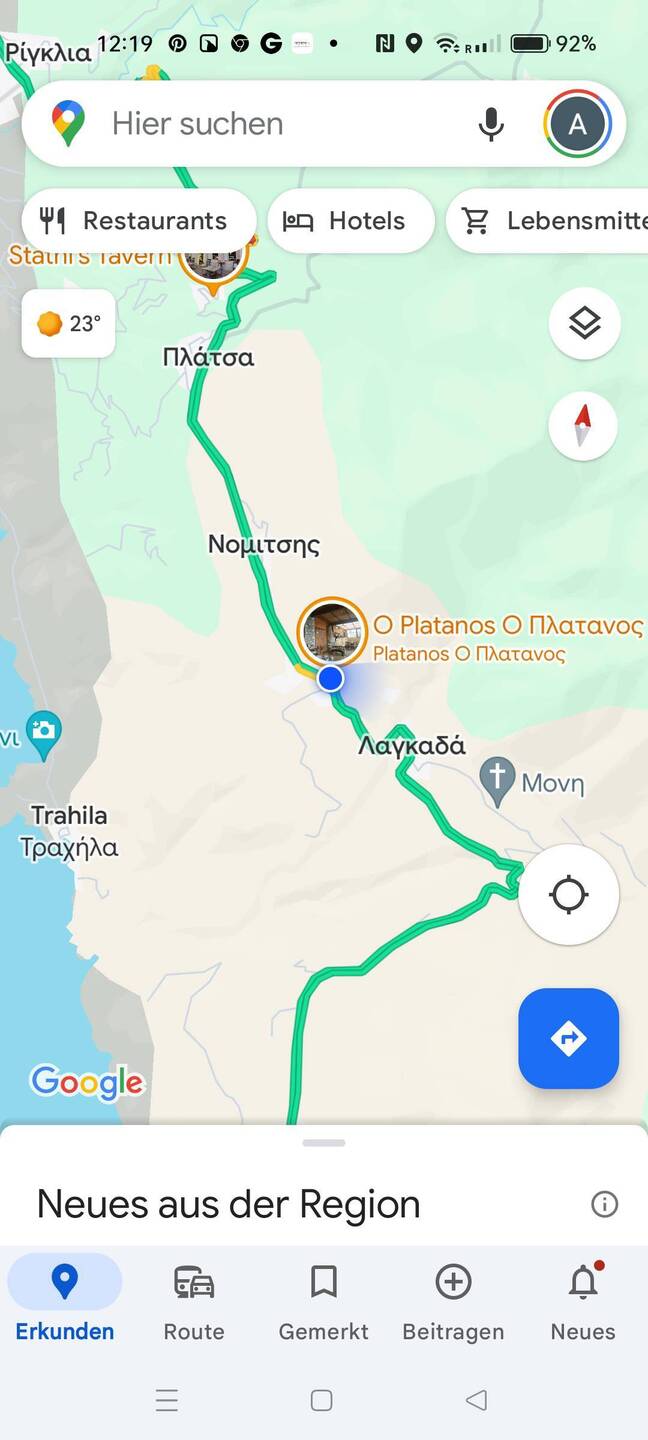Viewport: 648px width, 1440px height.
Task: Open the 23° weather widget
Action: point(68,324)
